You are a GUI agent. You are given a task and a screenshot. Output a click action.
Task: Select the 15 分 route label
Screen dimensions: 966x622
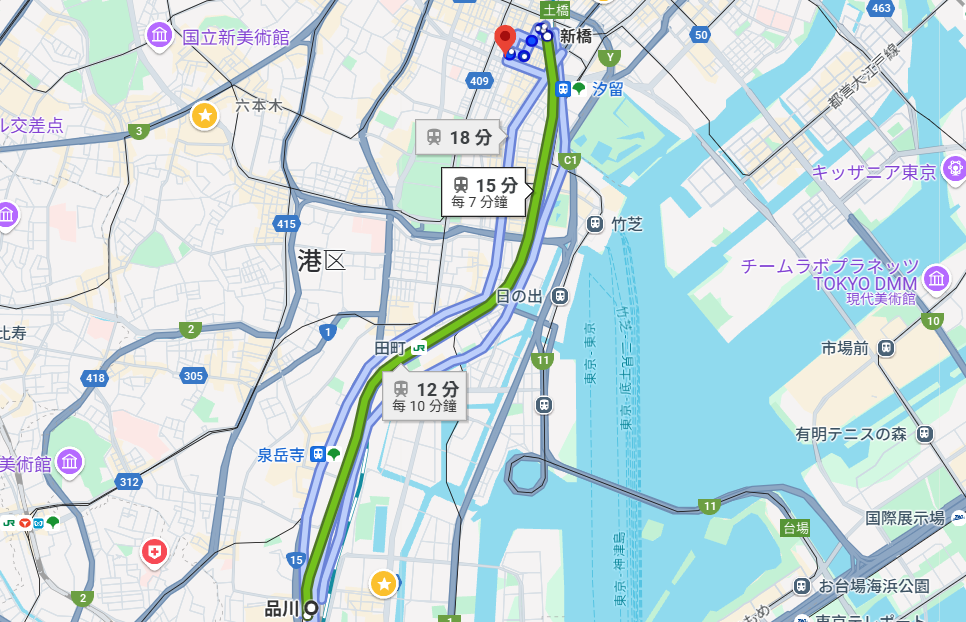(484, 191)
